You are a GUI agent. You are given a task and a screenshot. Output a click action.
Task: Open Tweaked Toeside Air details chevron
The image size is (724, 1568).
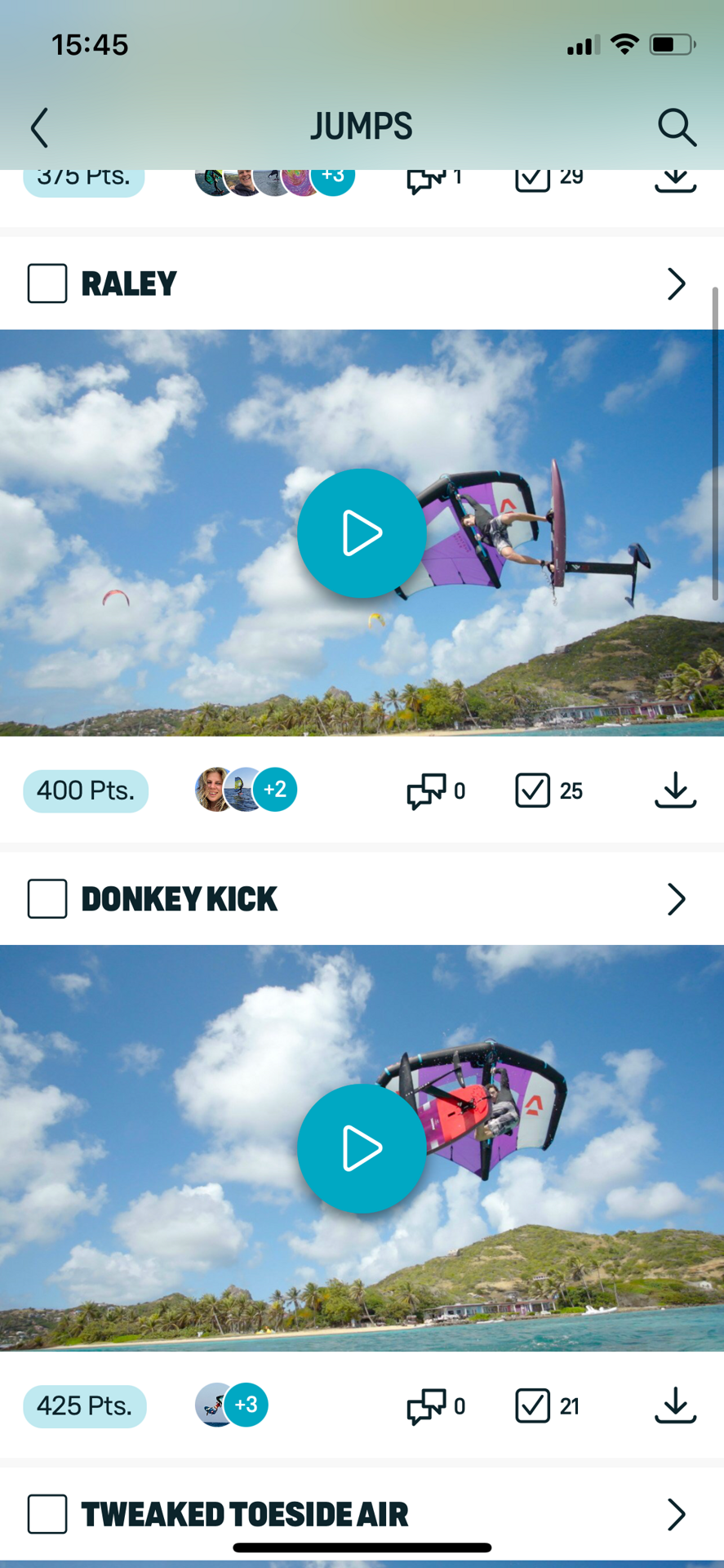676,1514
